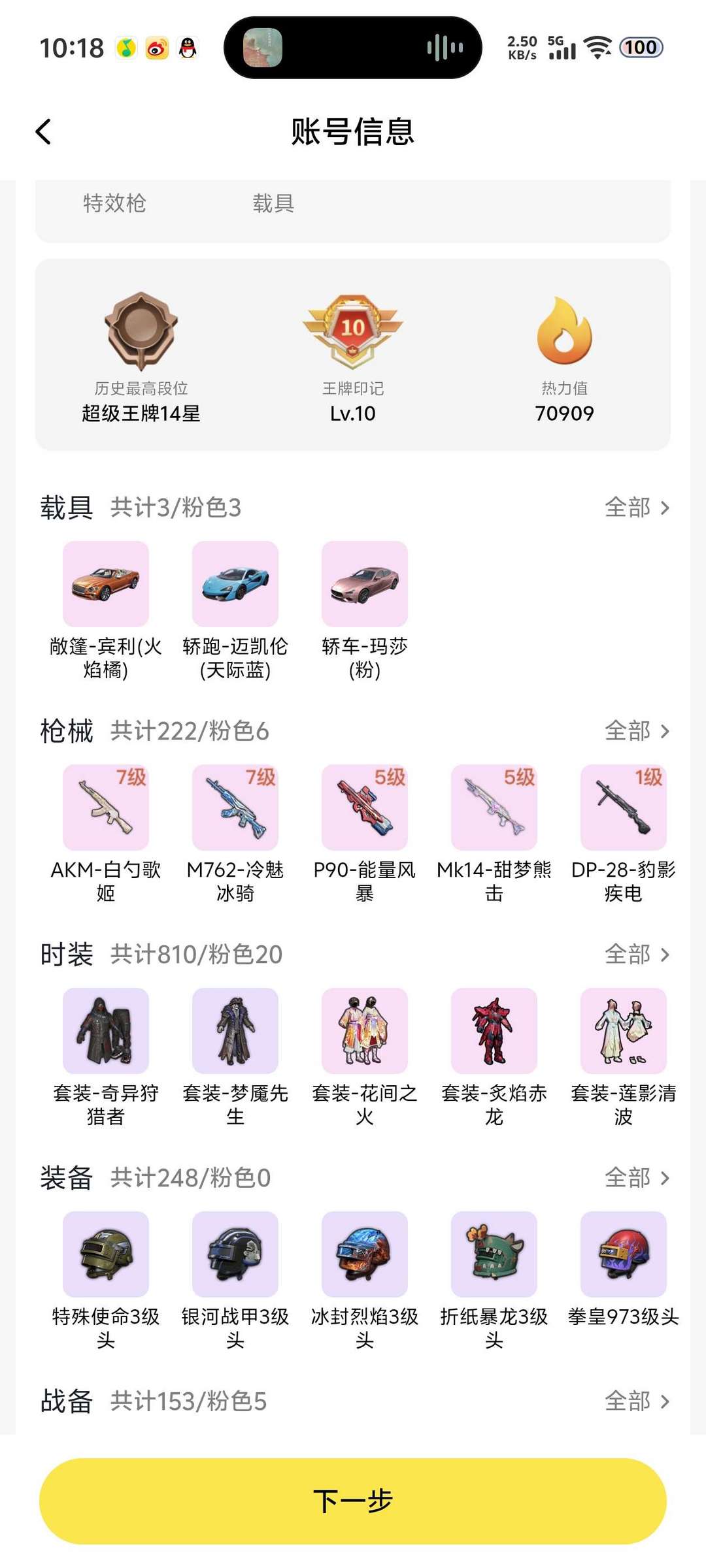706x1568 pixels.
Task: Open the 冰封烈焰3级头 helmet
Action: 365,1254
